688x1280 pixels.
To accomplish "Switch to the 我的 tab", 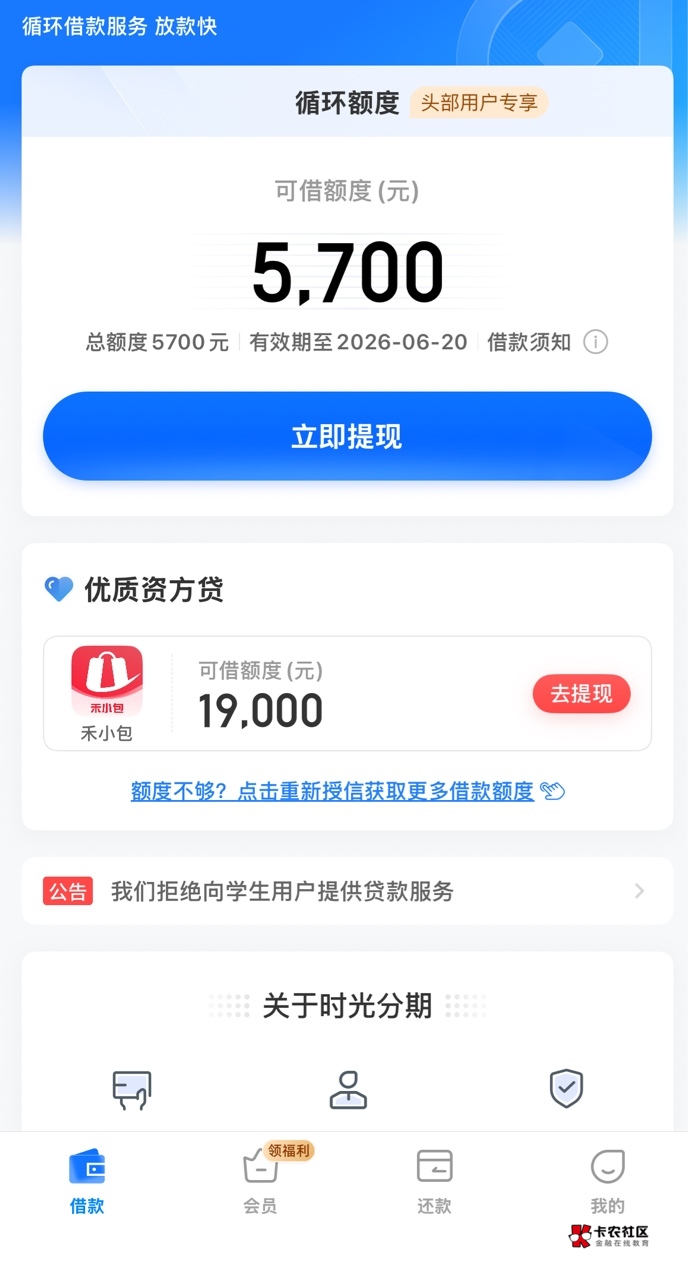I will [607, 1181].
